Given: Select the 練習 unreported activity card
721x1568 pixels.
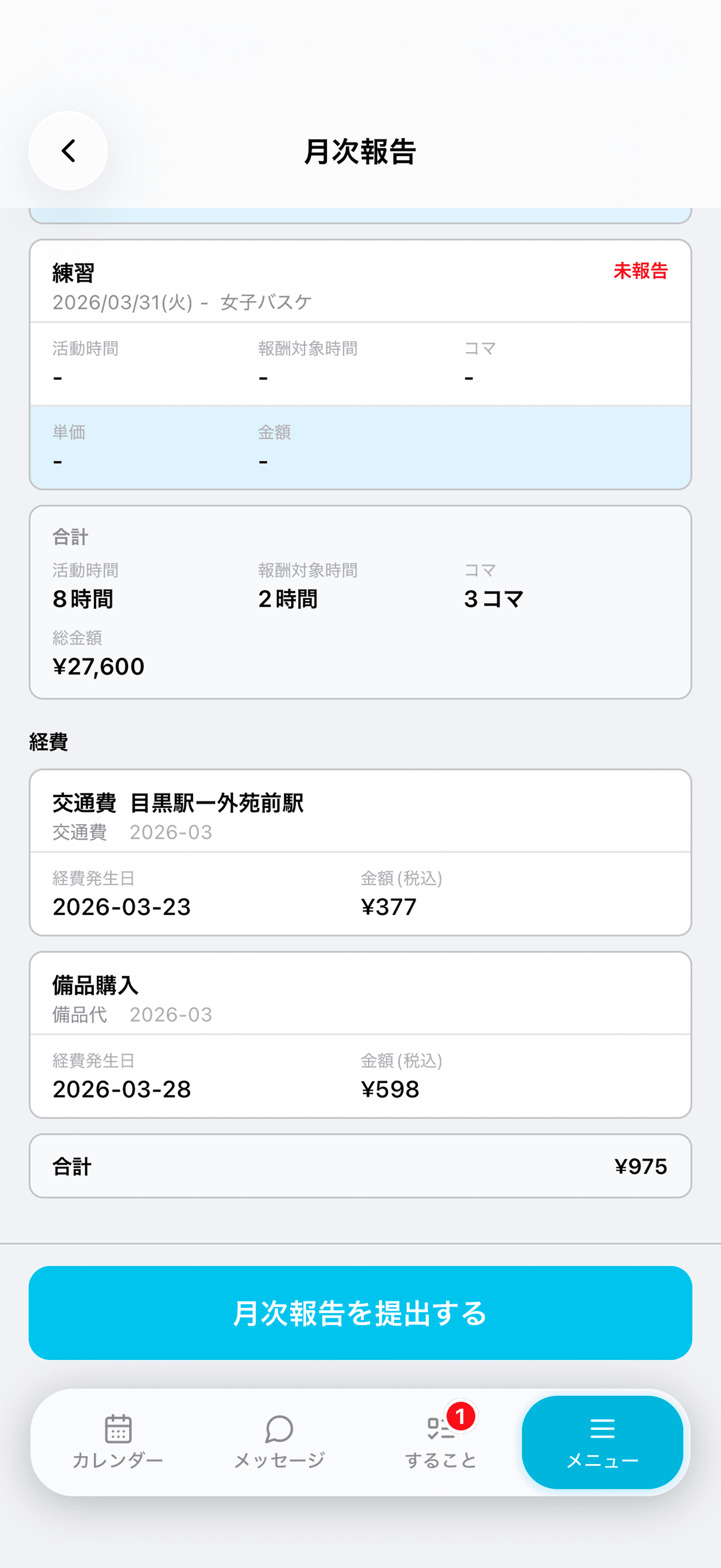Looking at the screenshot, I should 360,364.
